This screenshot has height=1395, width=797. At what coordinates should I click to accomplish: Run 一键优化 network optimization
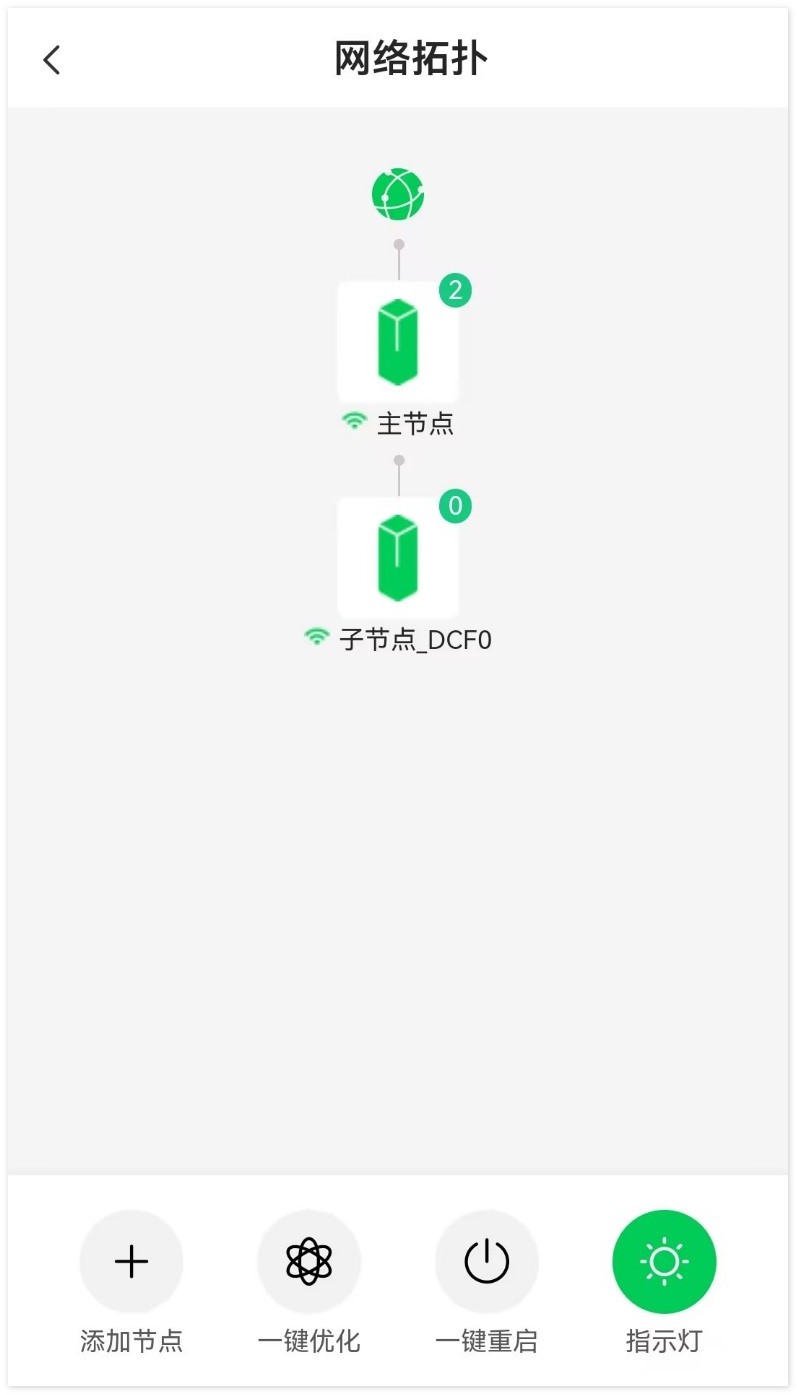[309, 1262]
